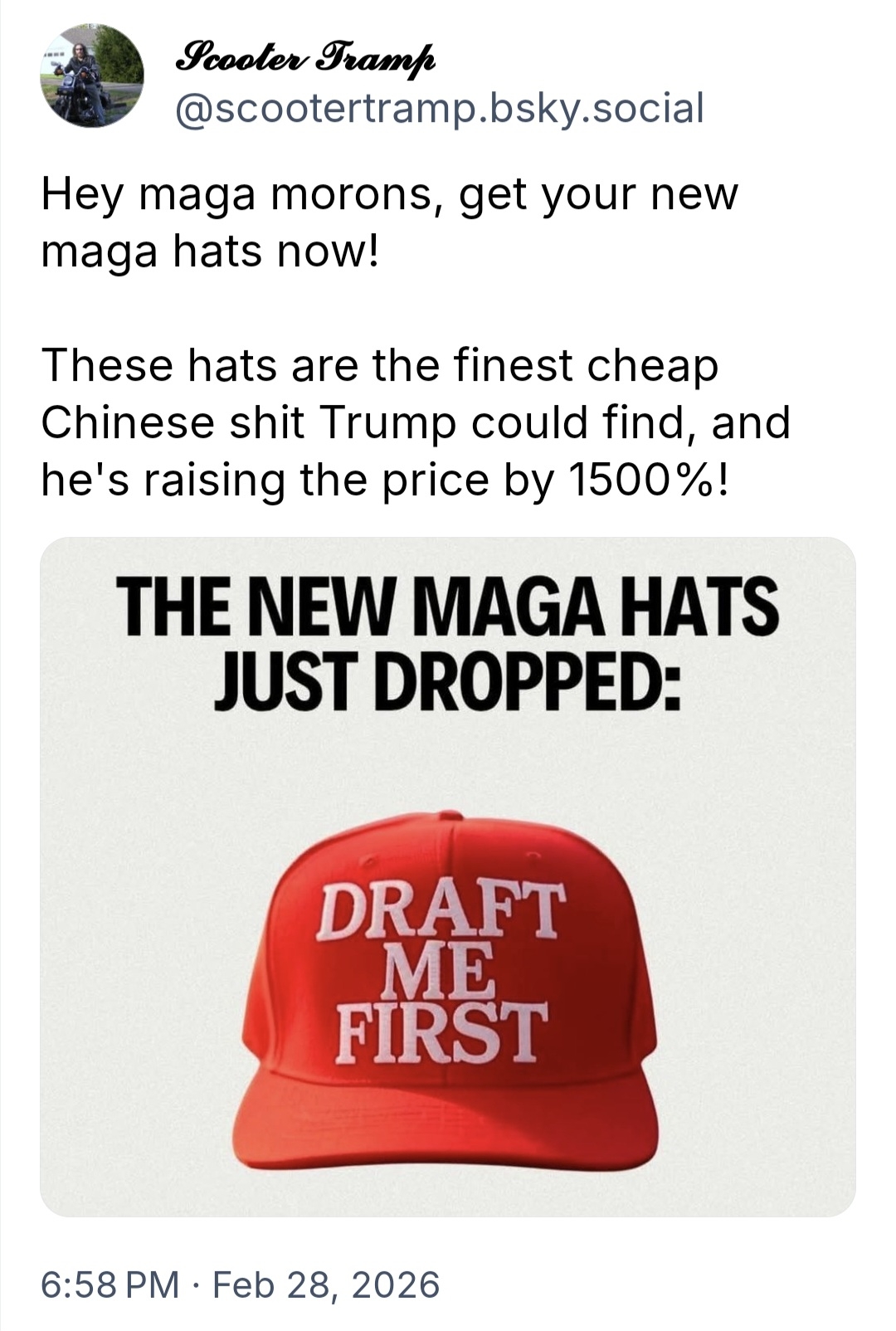Open the @scootertramp.bsky.social profile handle
896x1331 pixels.
(x=439, y=108)
